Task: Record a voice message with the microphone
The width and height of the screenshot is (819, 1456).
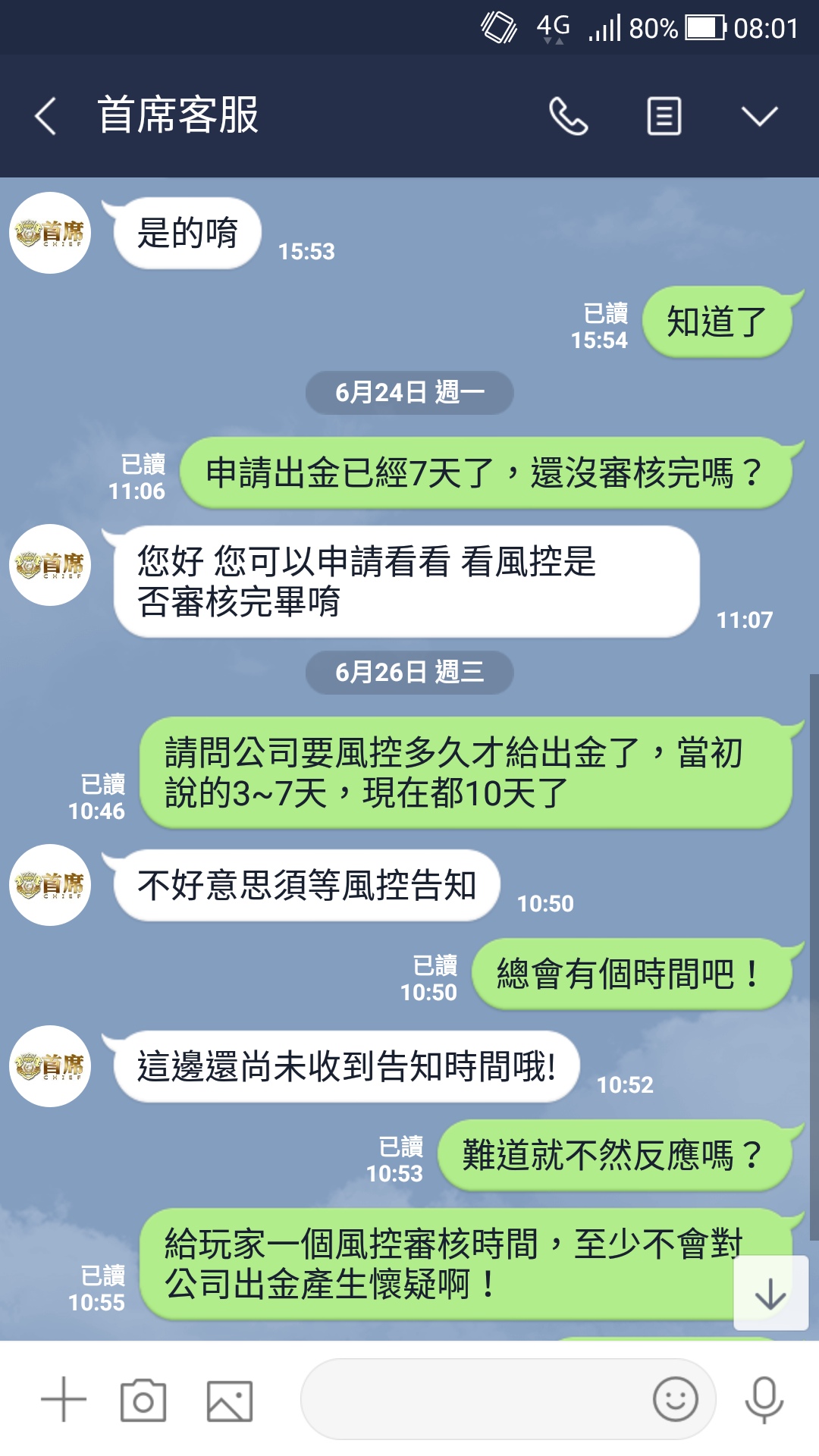Action: click(x=764, y=1399)
